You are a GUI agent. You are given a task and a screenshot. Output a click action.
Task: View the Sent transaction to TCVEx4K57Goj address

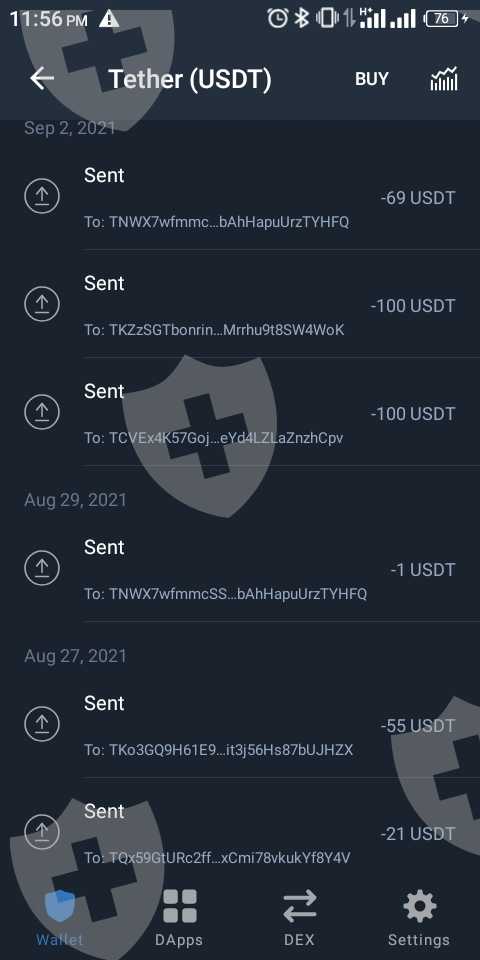(x=240, y=412)
